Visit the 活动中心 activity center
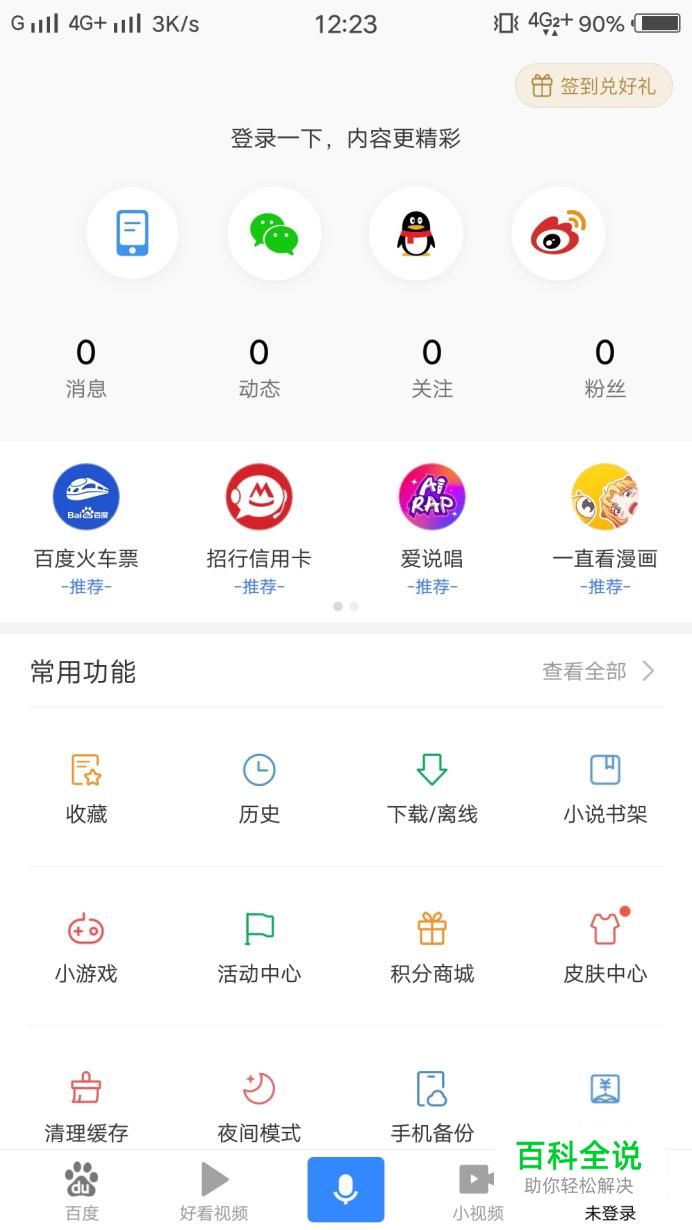The image size is (692, 1230). point(259,947)
